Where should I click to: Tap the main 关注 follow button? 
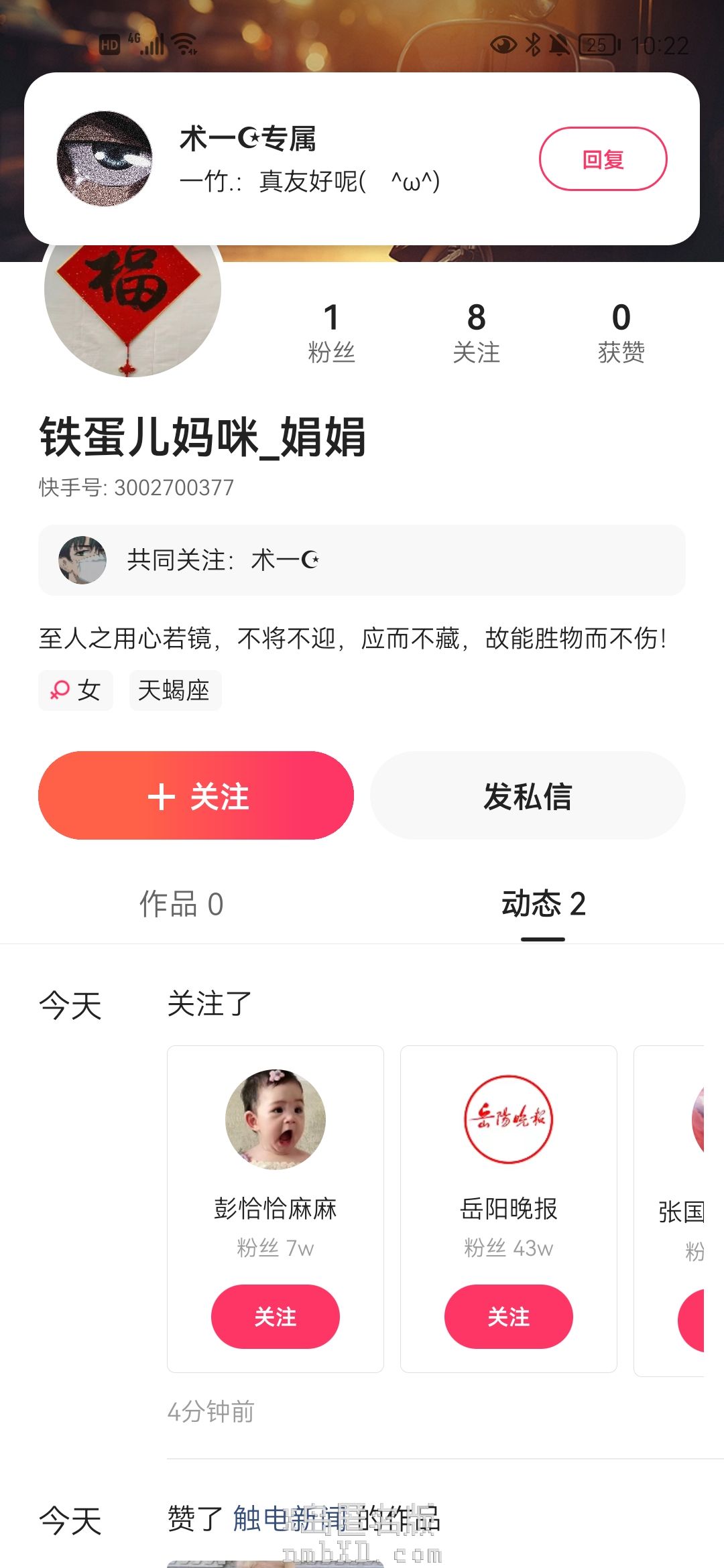click(196, 795)
